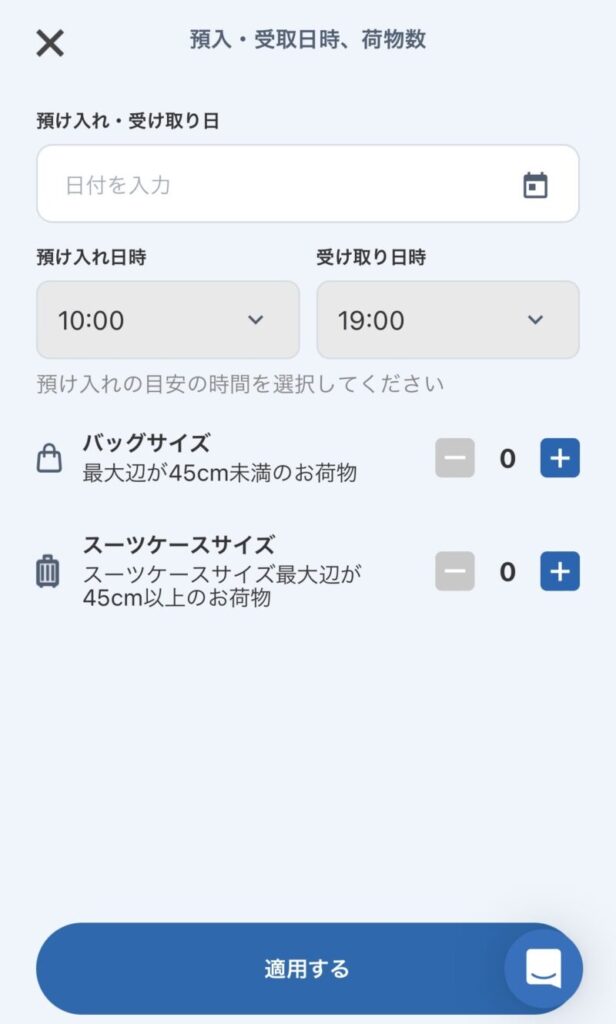Open the chat support bubble
The height and width of the screenshot is (1024, 616).
point(543,968)
